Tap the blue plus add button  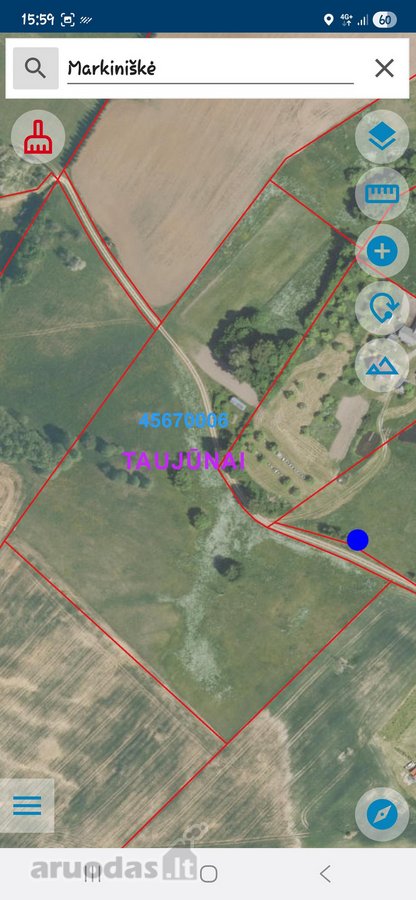pyautogui.click(x=382, y=251)
